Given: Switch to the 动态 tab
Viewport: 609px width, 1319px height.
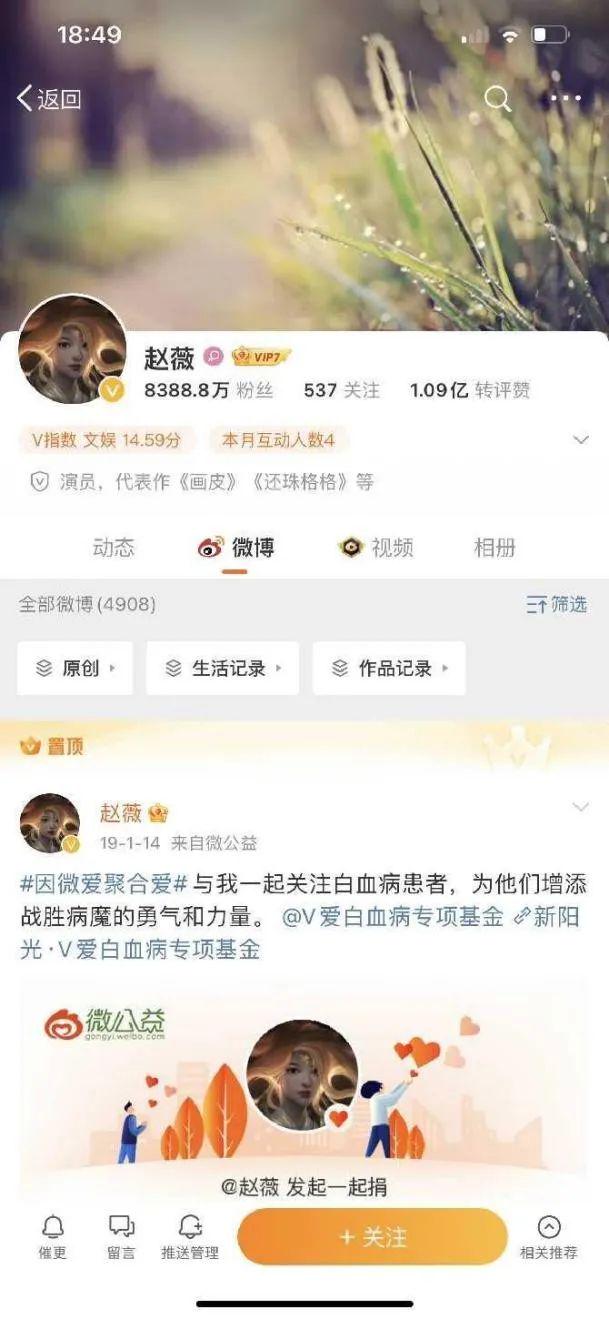Looking at the screenshot, I should coord(113,547).
